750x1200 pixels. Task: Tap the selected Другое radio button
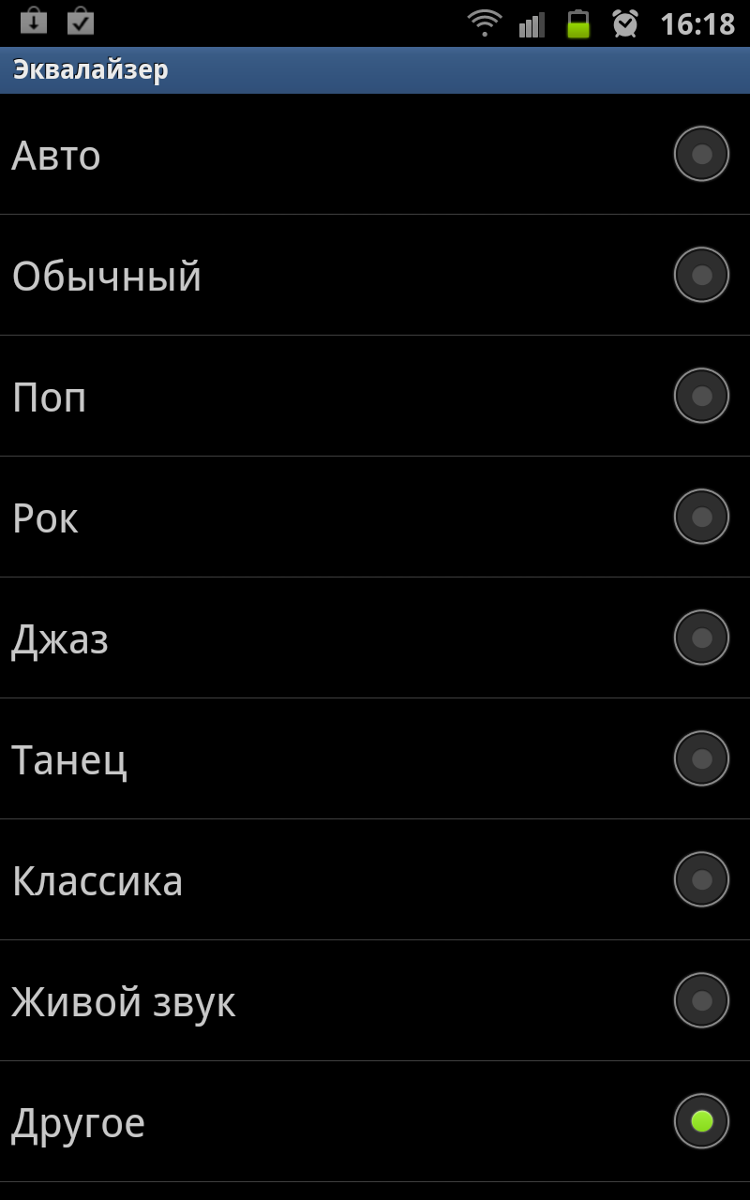(701, 1122)
